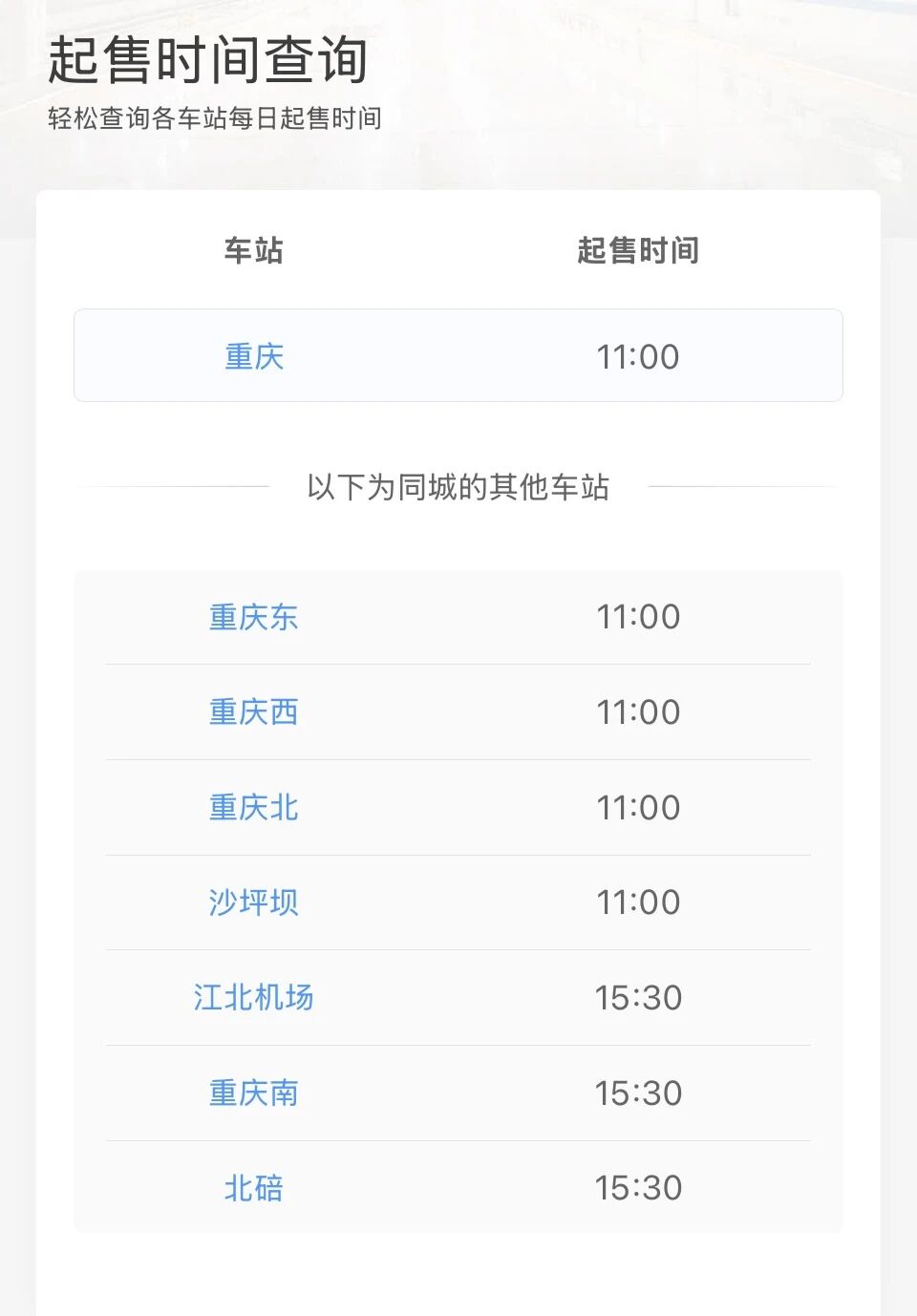View the 重庆北 station

[254, 808]
